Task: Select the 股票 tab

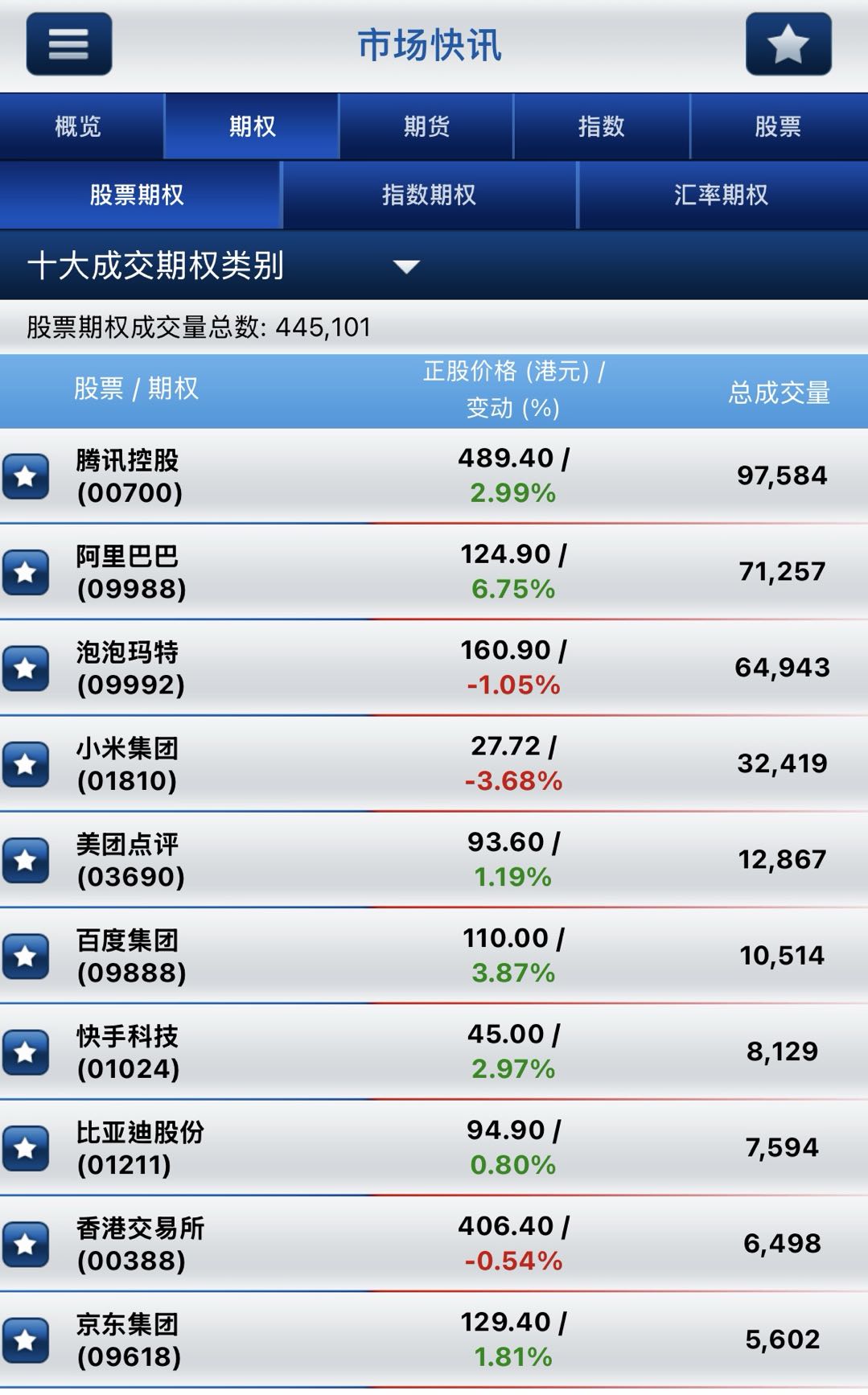Action: (779, 126)
